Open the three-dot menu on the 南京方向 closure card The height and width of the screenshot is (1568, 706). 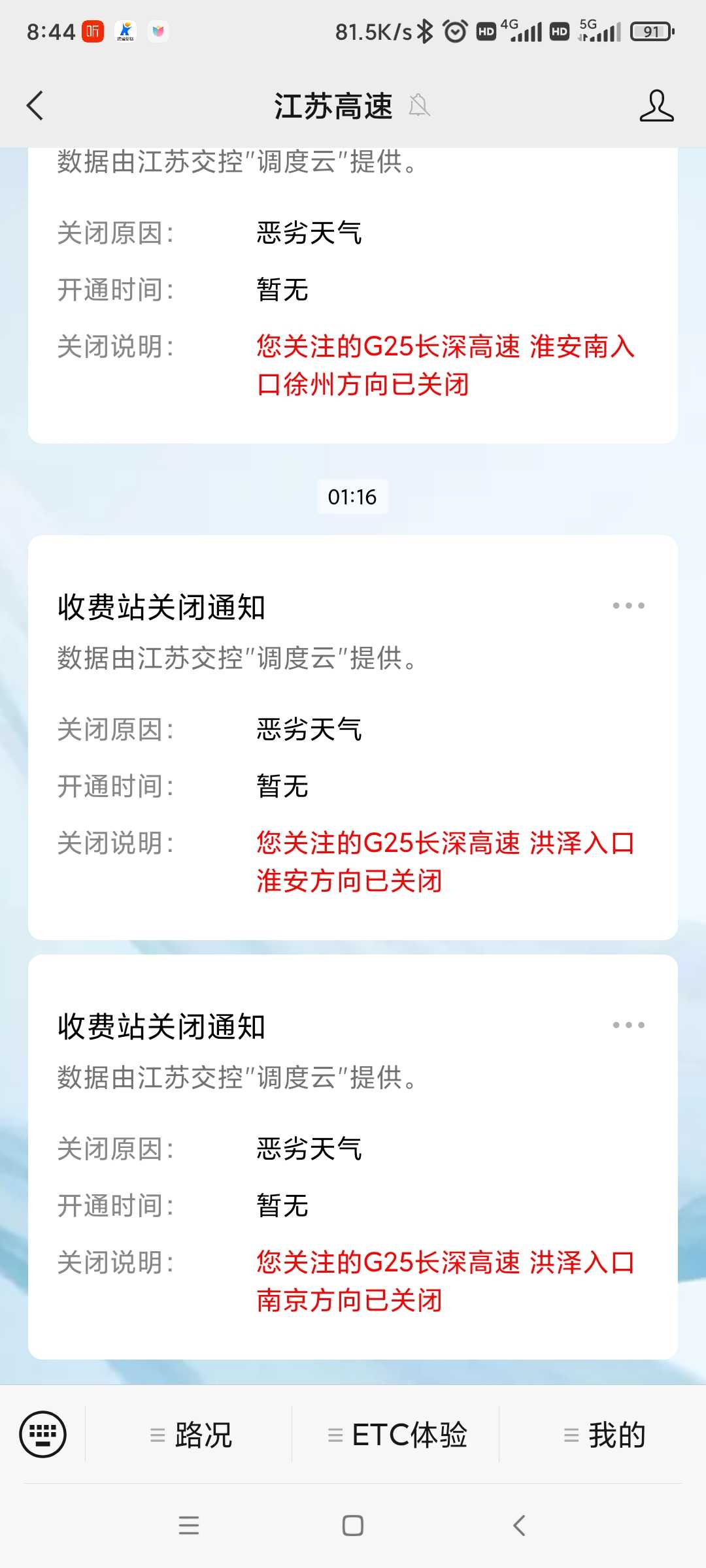628,1025
